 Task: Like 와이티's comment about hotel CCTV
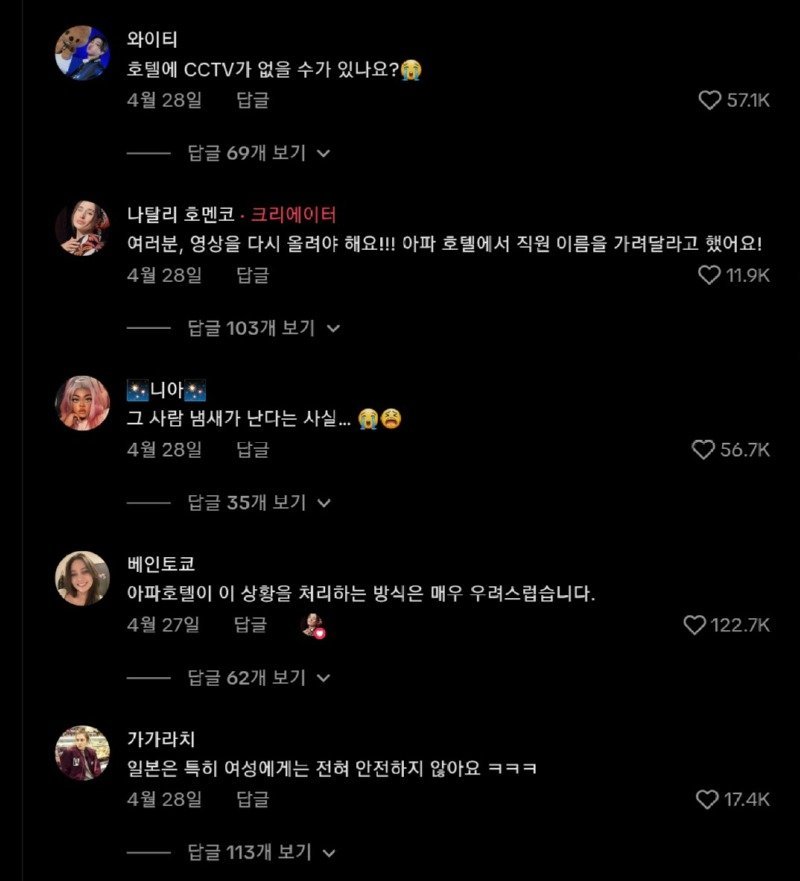[709, 100]
